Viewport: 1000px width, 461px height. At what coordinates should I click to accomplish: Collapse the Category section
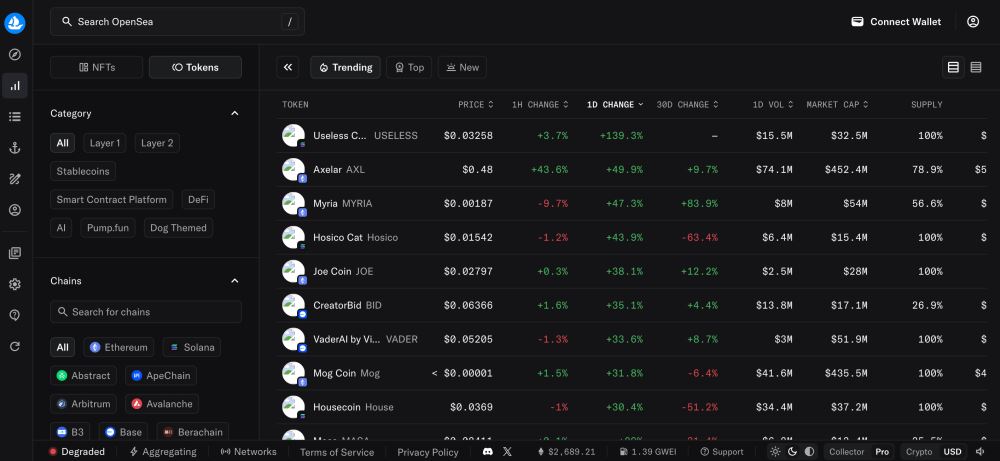pos(235,114)
